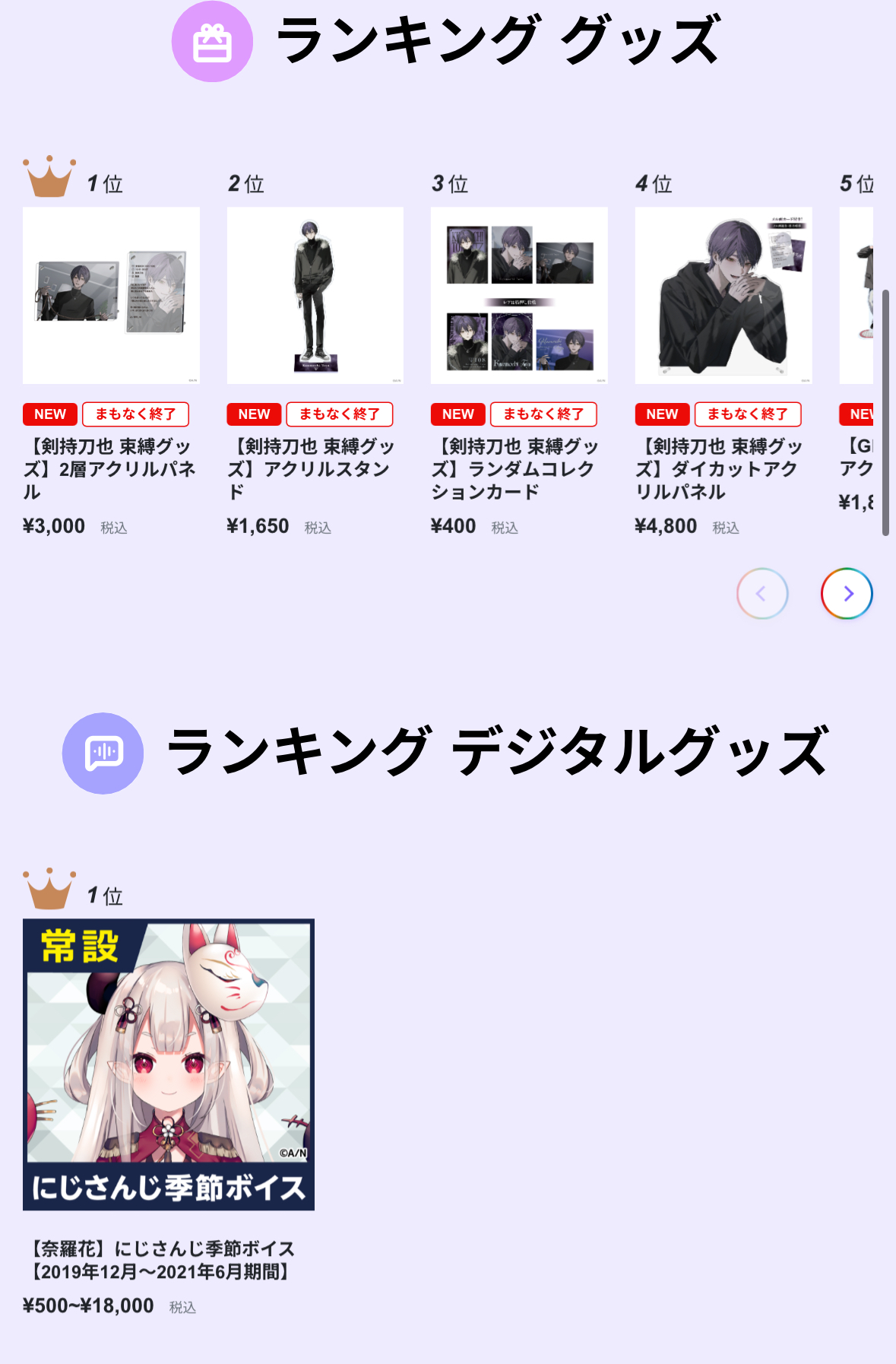Screen dimensions: 896x1364
Task: Open the ダイカットアクリルパネル product for ¥4,800
Action: point(723,296)
